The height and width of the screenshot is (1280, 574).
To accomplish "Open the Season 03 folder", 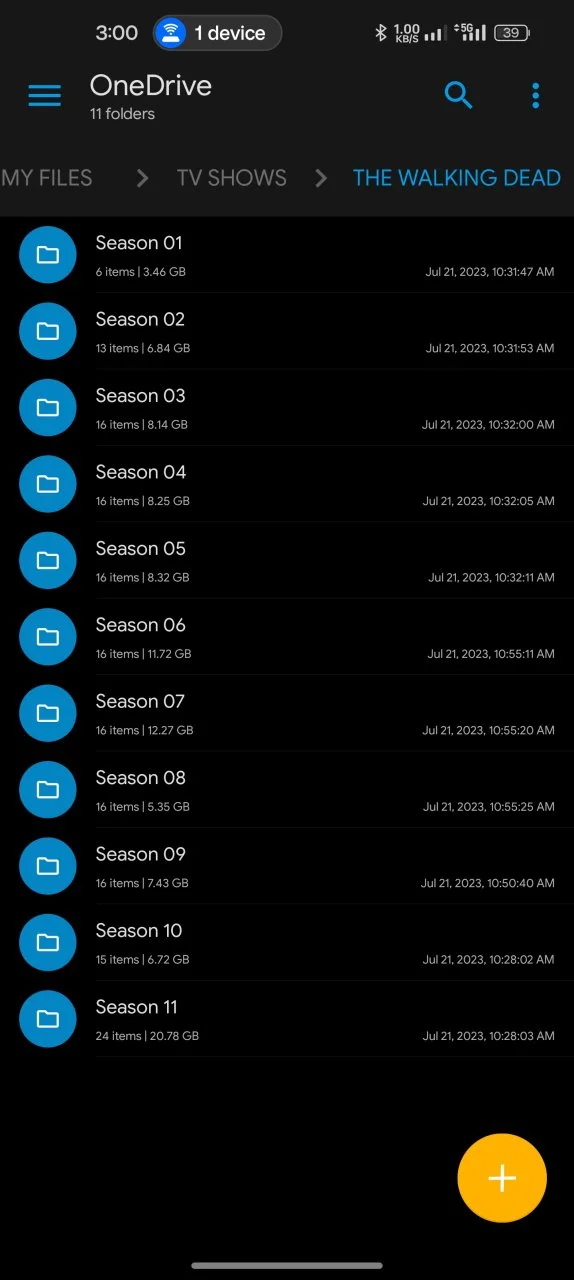I will (x=287, y=408).
